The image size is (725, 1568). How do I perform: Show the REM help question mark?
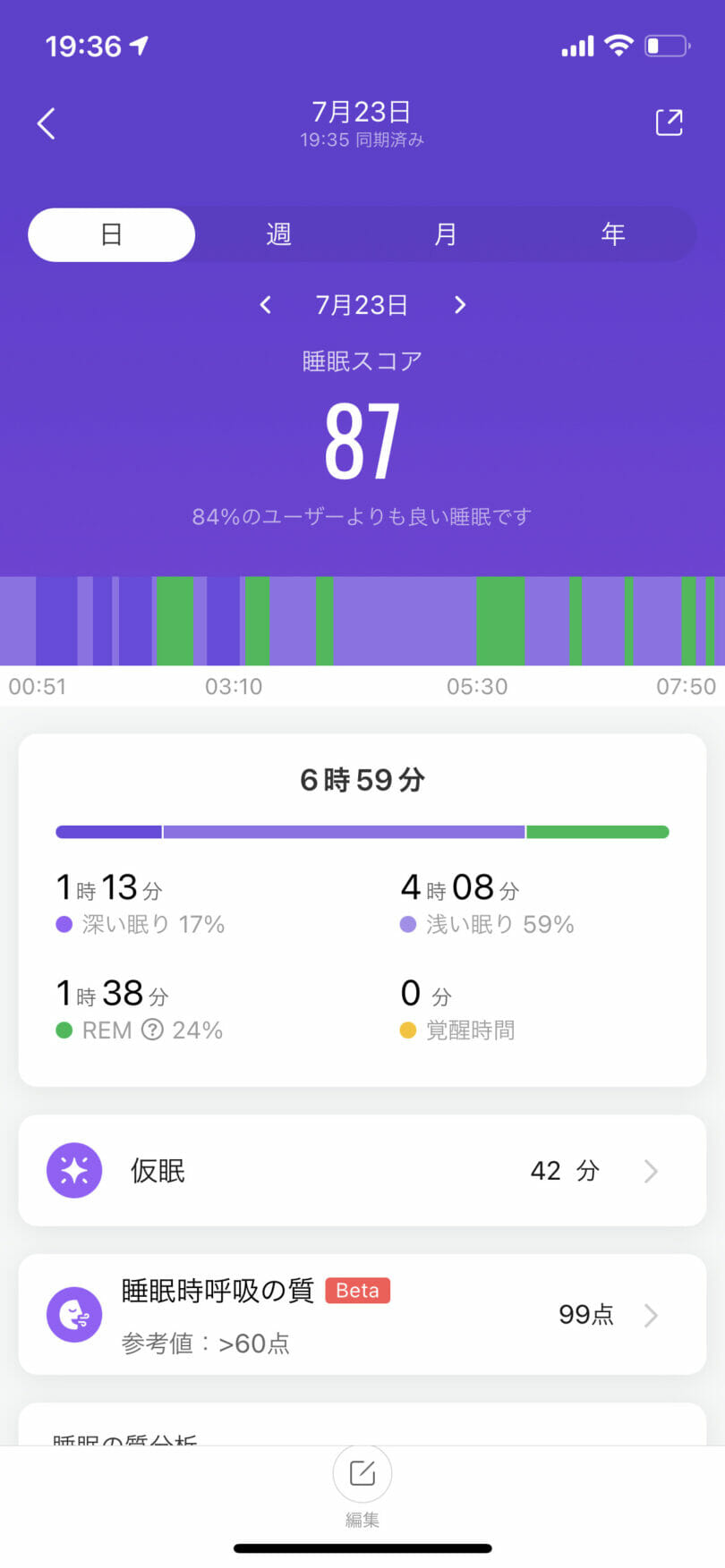click(x=153, y=1030)
